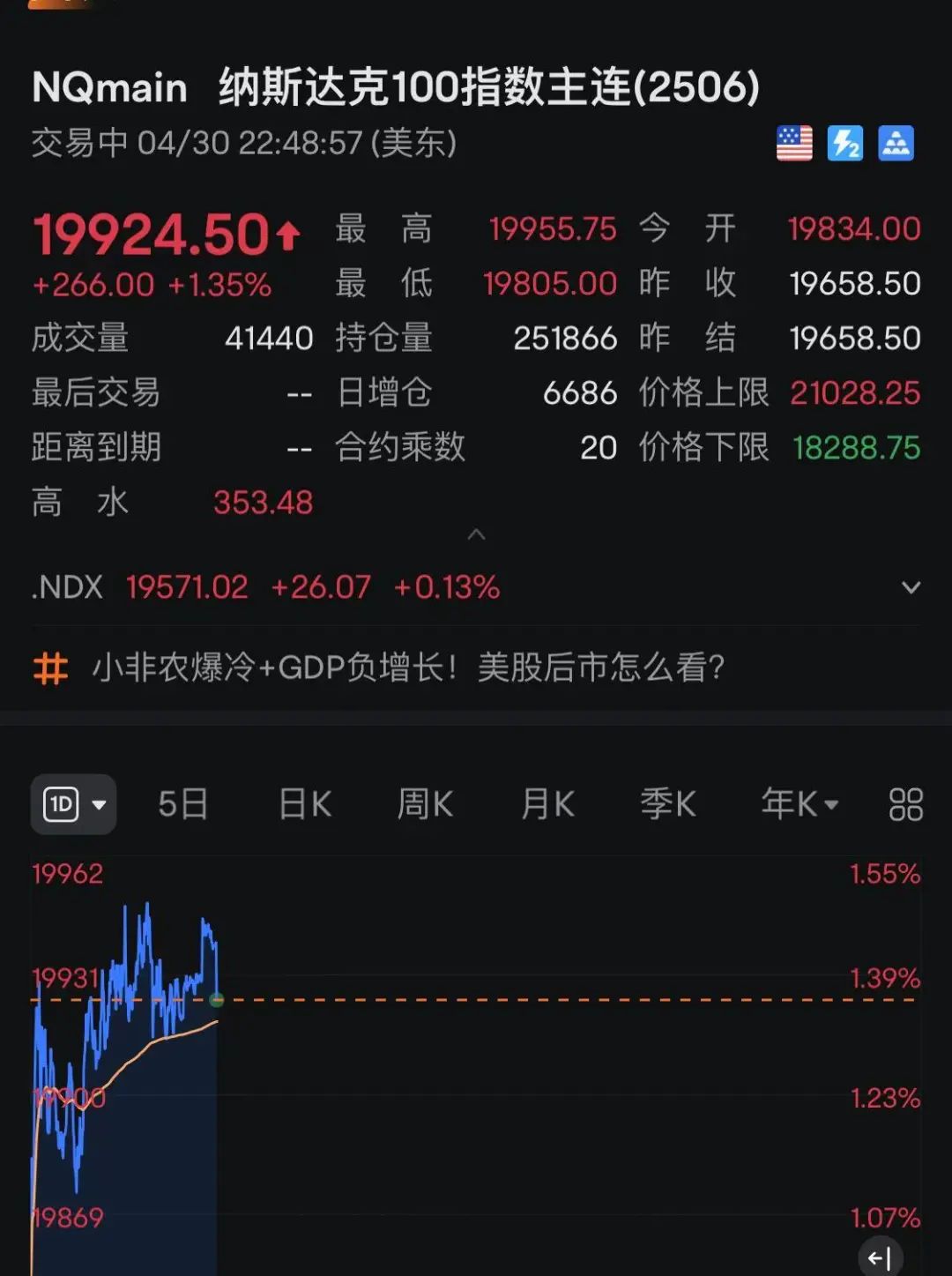This screenshot has height=1276, width=952.
Task: Tap the chart jump-to-latest arrow button
Action: tap(880, 1258)
